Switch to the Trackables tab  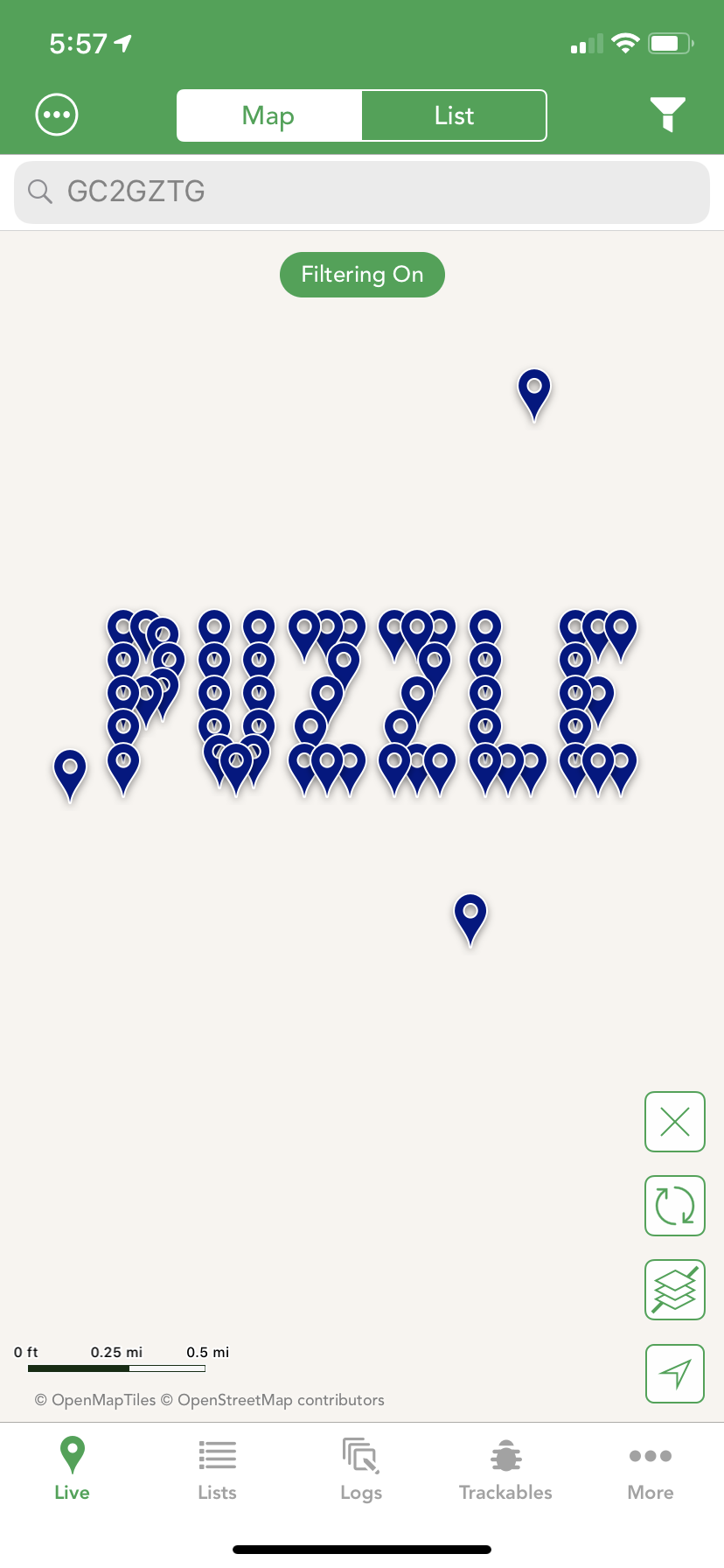point(505,1470)
